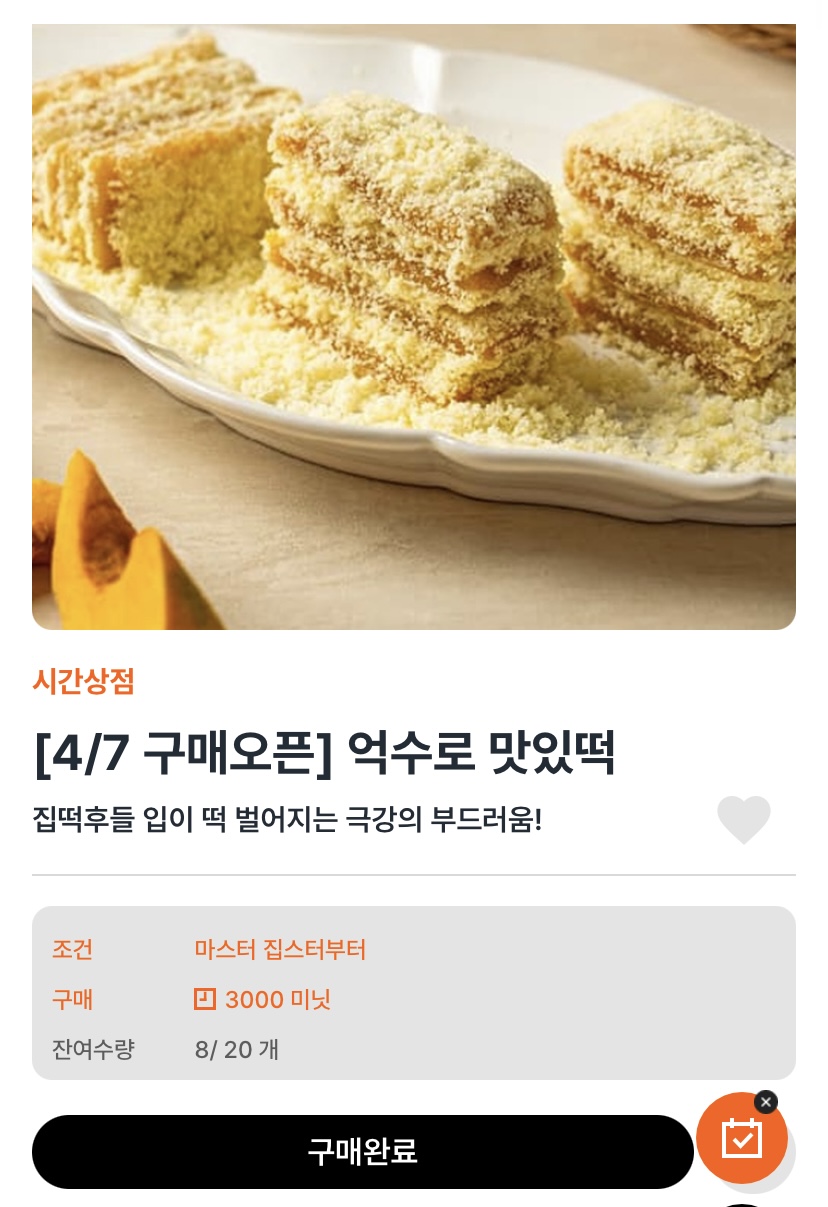This screenshot has width=828, height=1207.
Task: Open the rice cake product photo
Action: coord(414,327)
